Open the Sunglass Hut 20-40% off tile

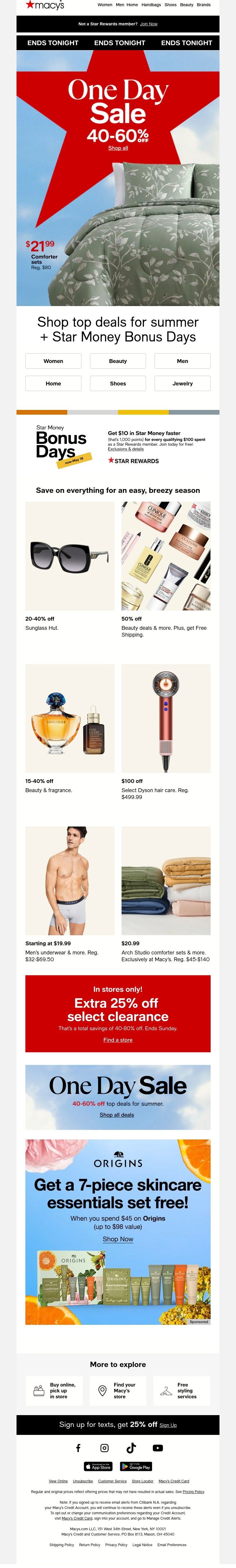pos(70,556)
